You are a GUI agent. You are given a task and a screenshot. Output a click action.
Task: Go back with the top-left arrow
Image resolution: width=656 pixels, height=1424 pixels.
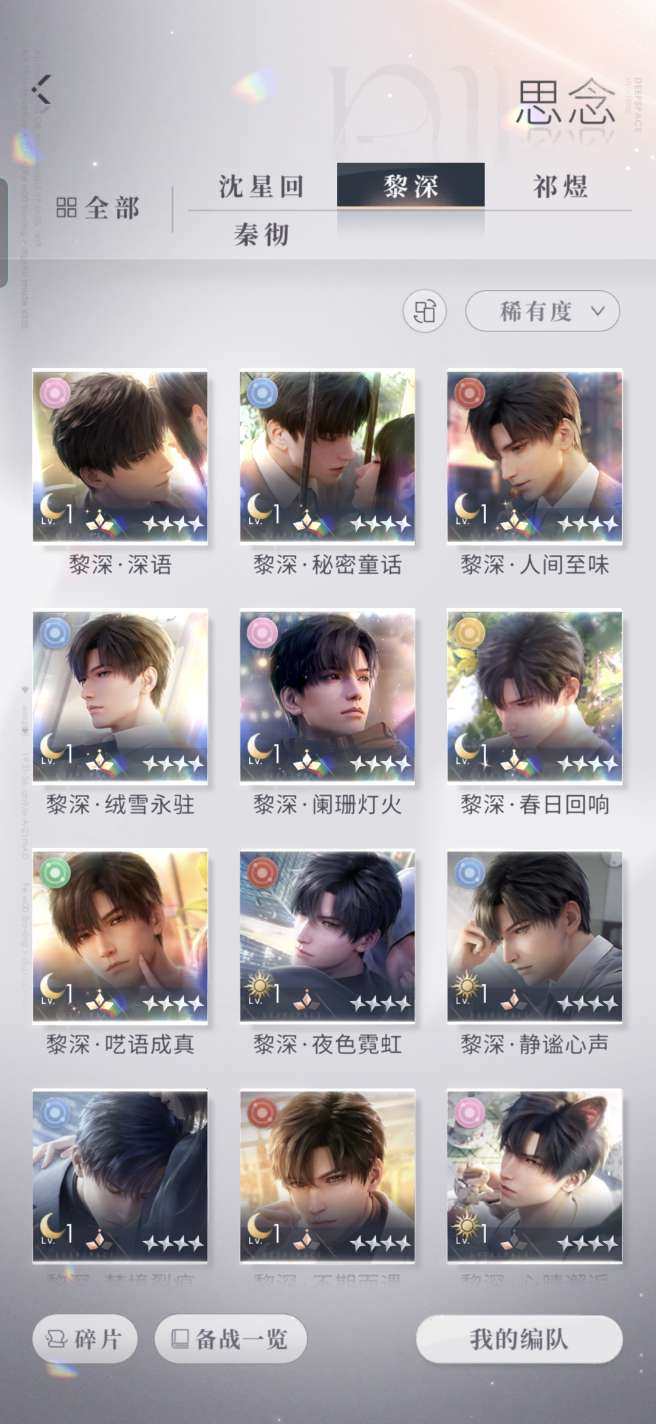point(41,90)
